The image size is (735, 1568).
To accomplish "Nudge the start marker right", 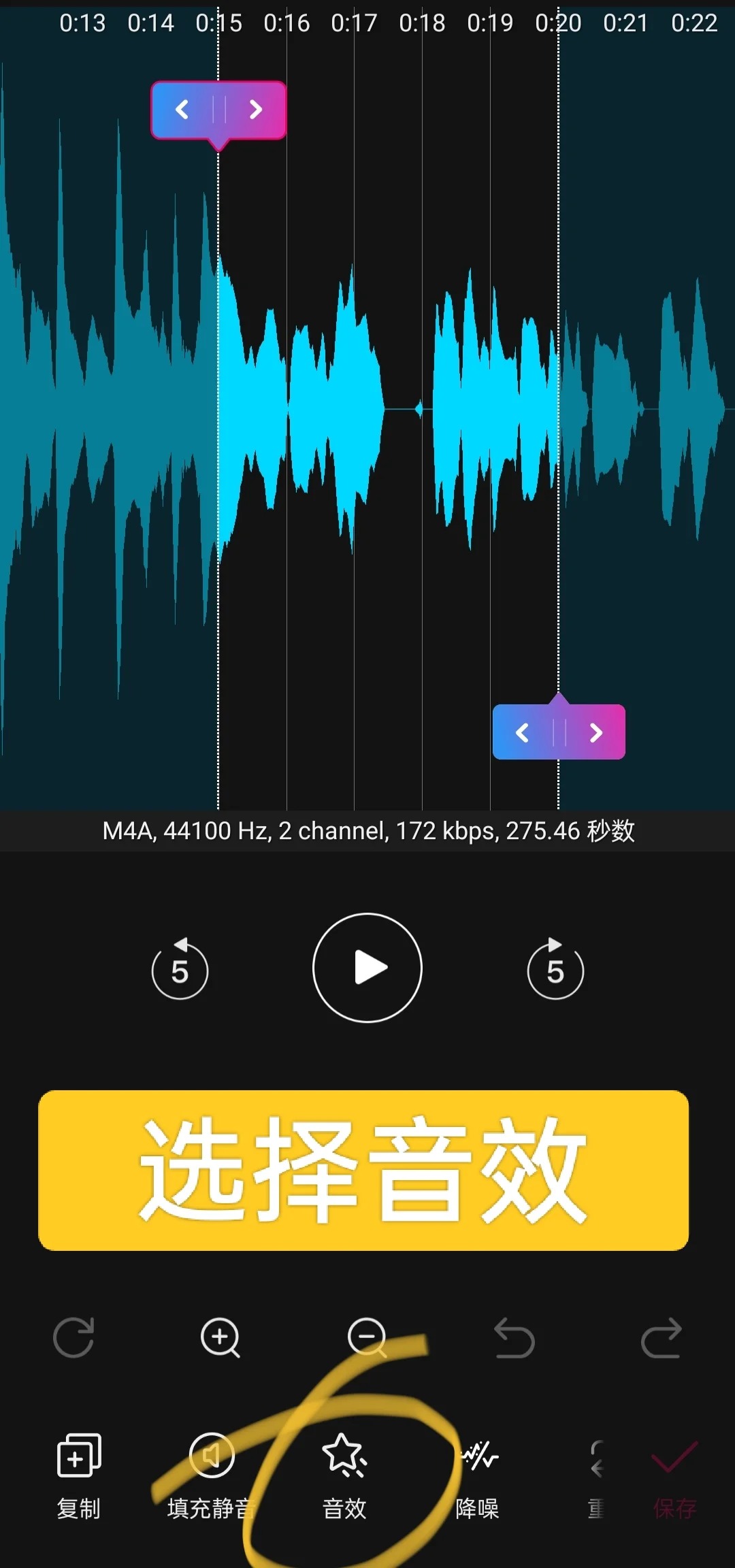I will [255, 110].
